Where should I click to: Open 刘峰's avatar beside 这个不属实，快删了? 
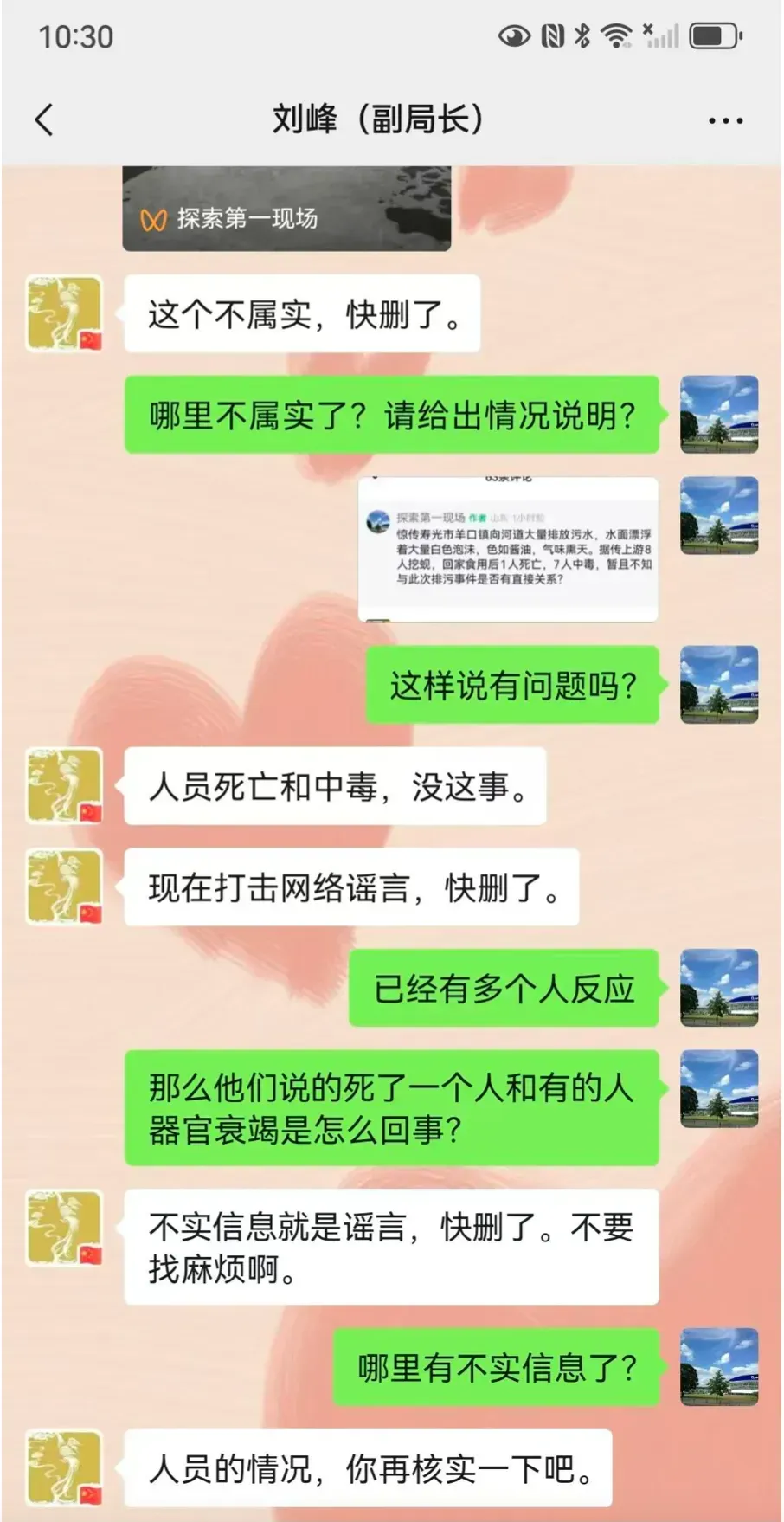pos(64,313)
